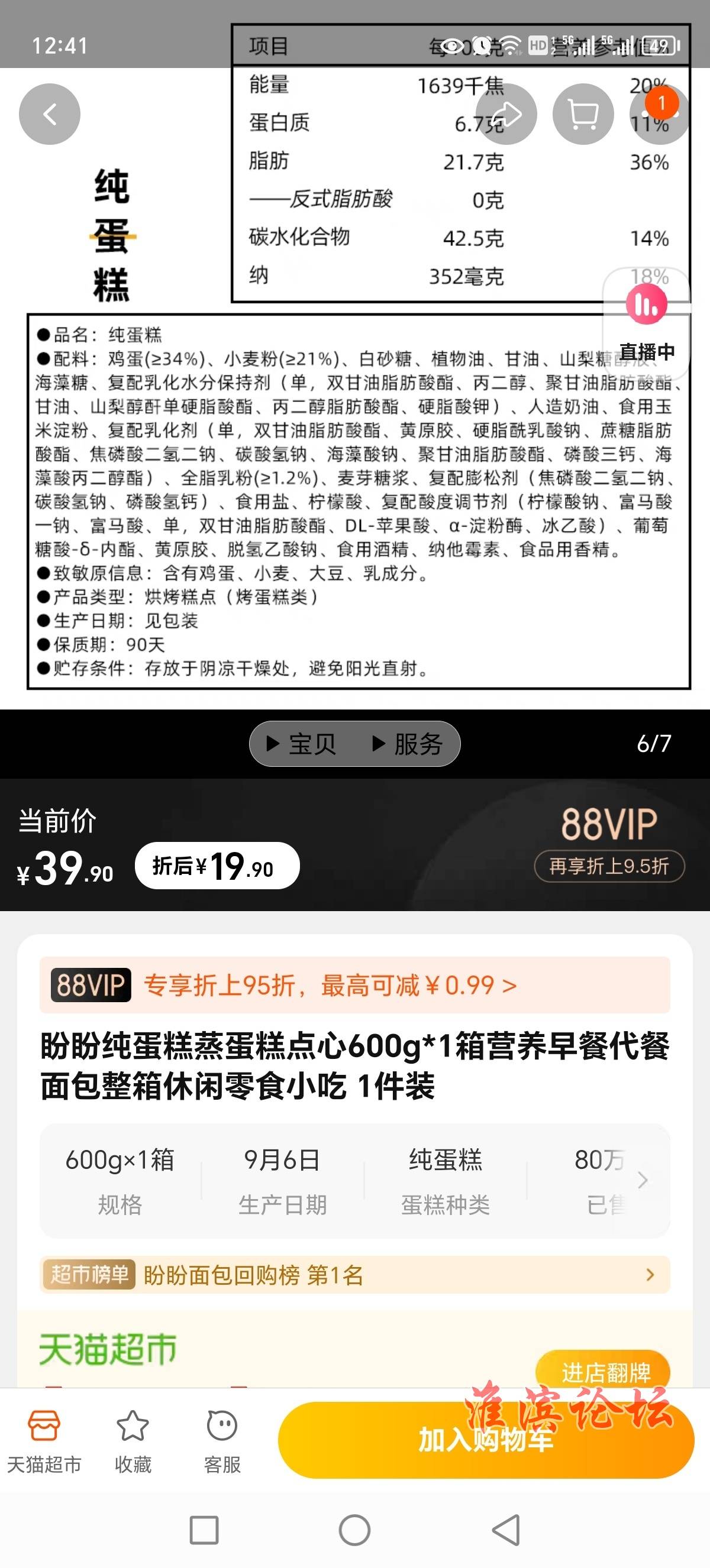Expand the product specs row

[x=643, y=1180]
